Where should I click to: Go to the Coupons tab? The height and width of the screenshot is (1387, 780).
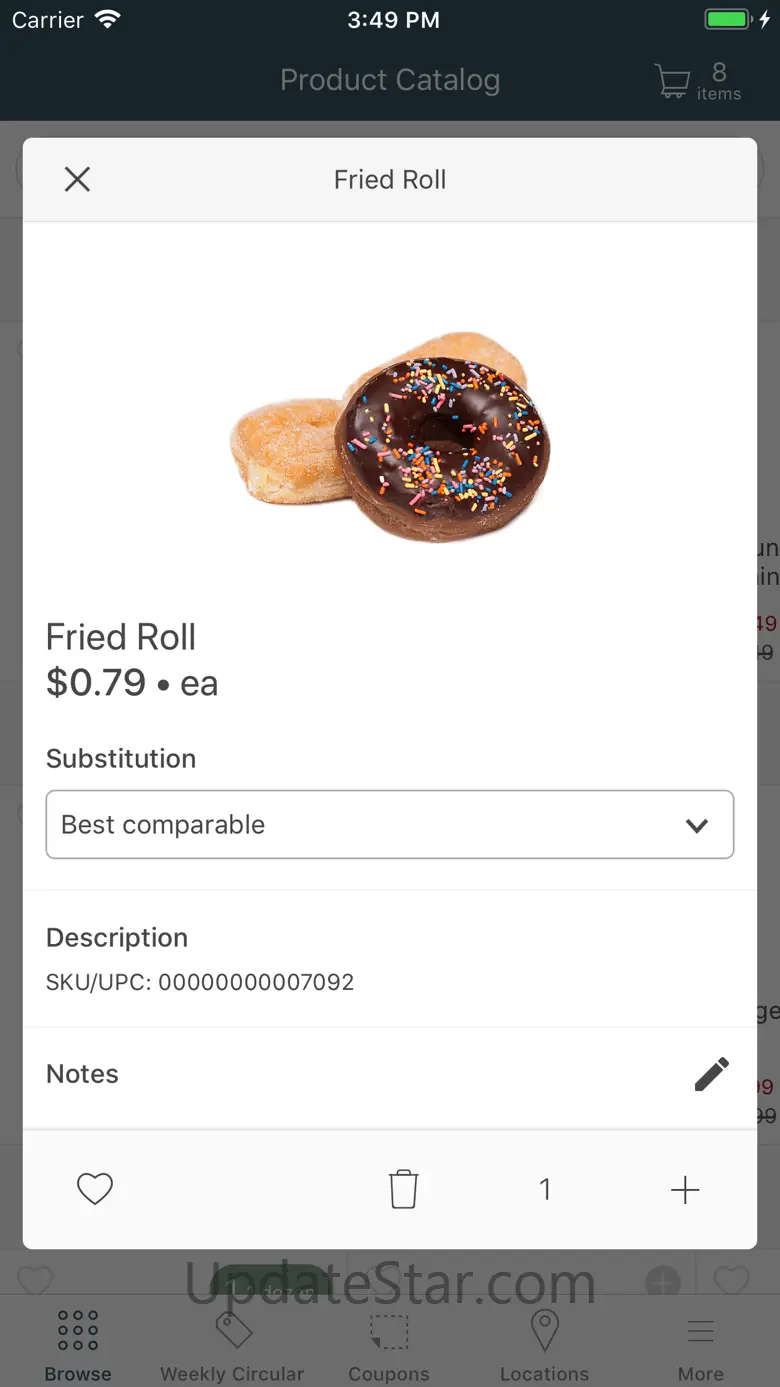pos(389,1345)
